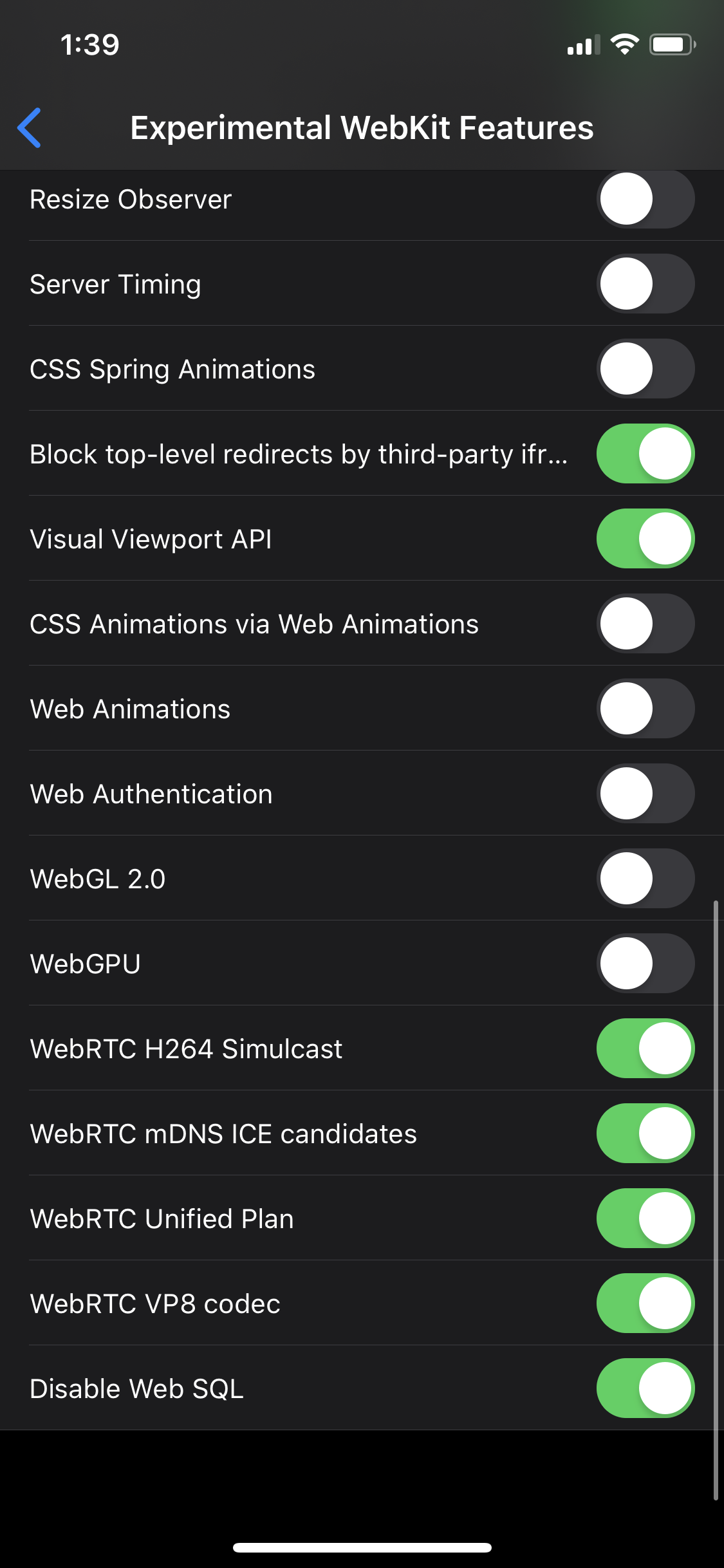Enable the Resize Observer switch
The width and height of the screenshot is (724, 1568).
645,199
